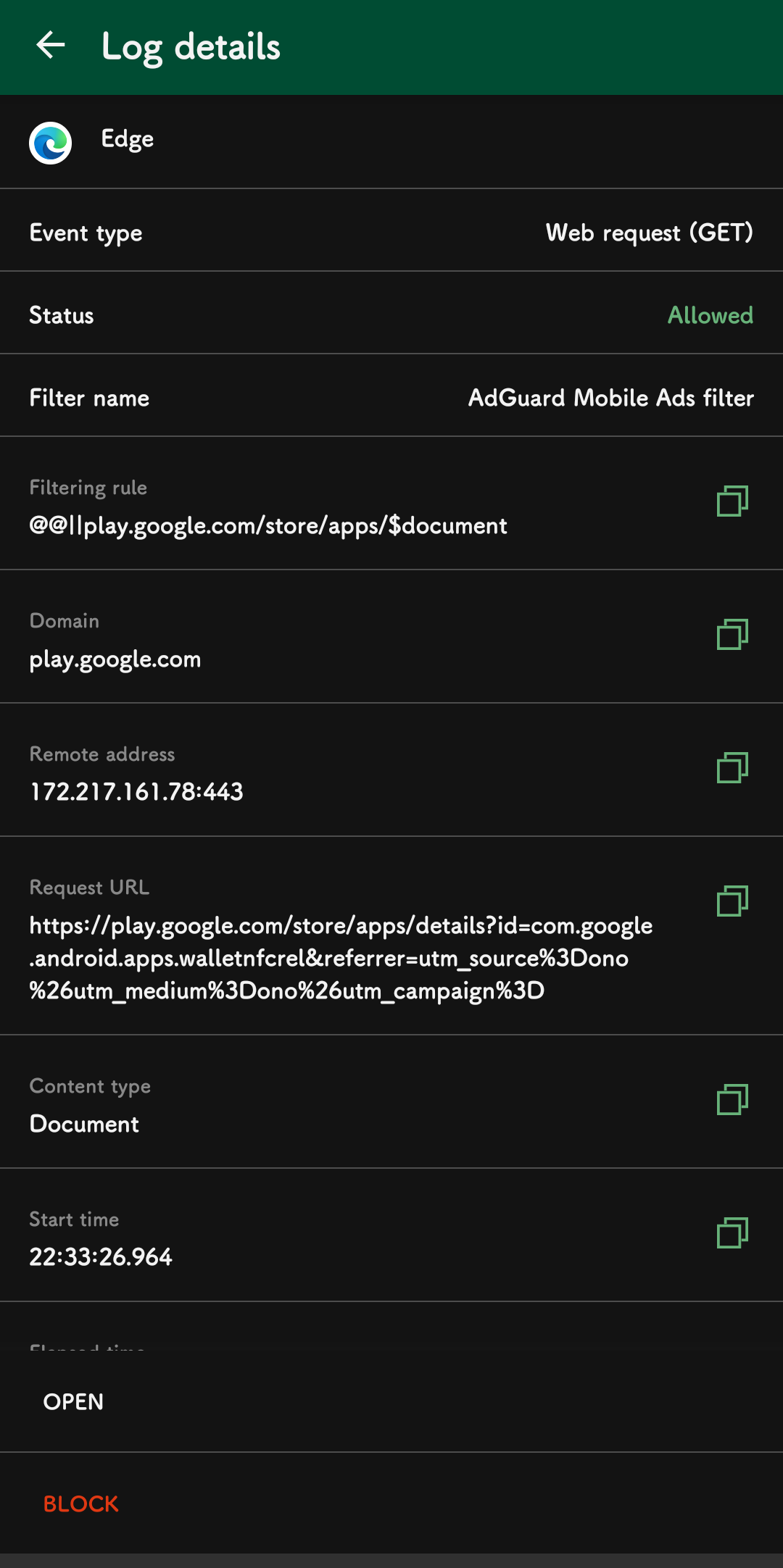Select the Web request (GET) event type
The image size is (783, 1568).
(650, 232)
